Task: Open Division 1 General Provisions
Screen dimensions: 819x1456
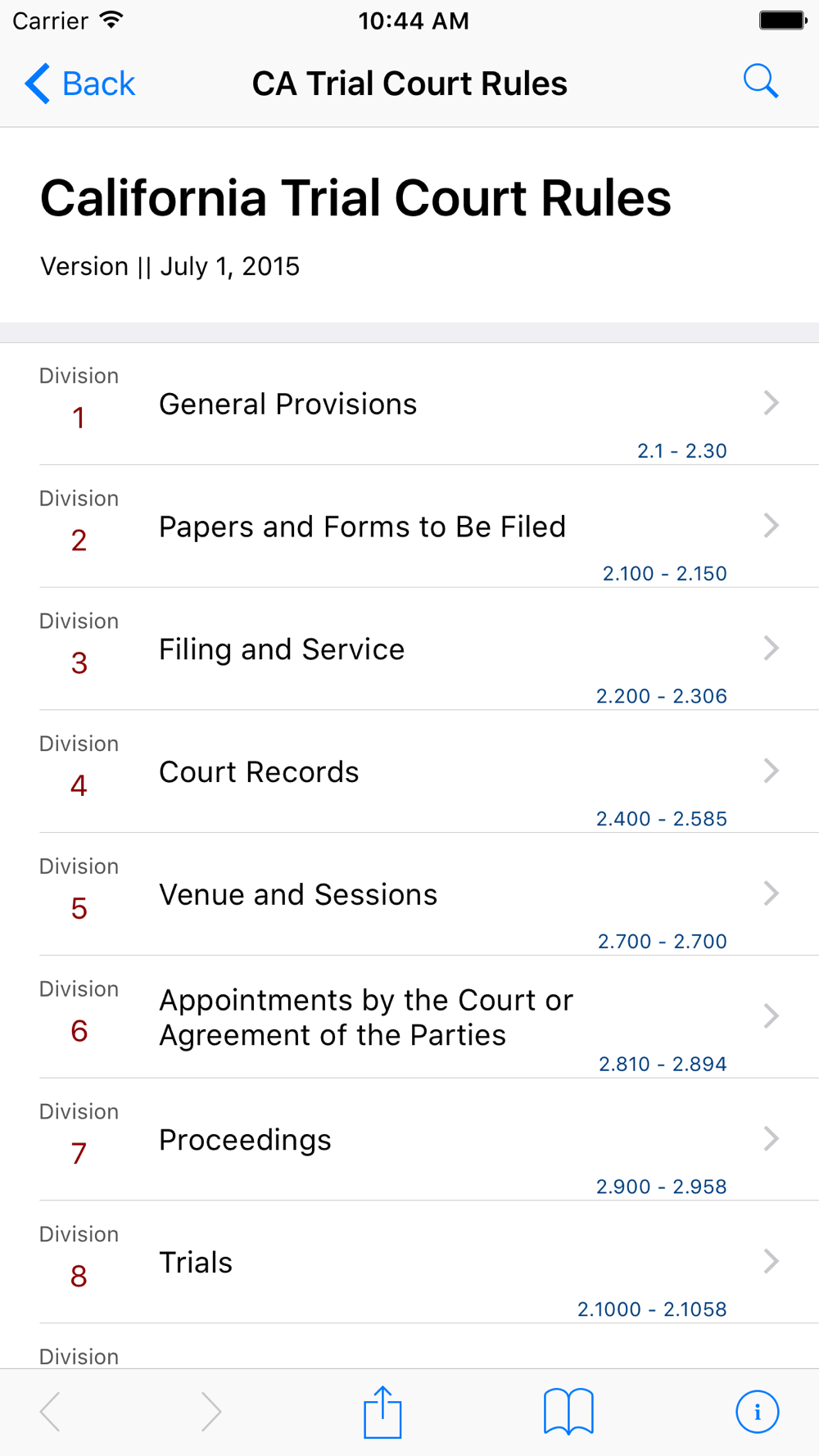Action: click(x=409, y=404)
